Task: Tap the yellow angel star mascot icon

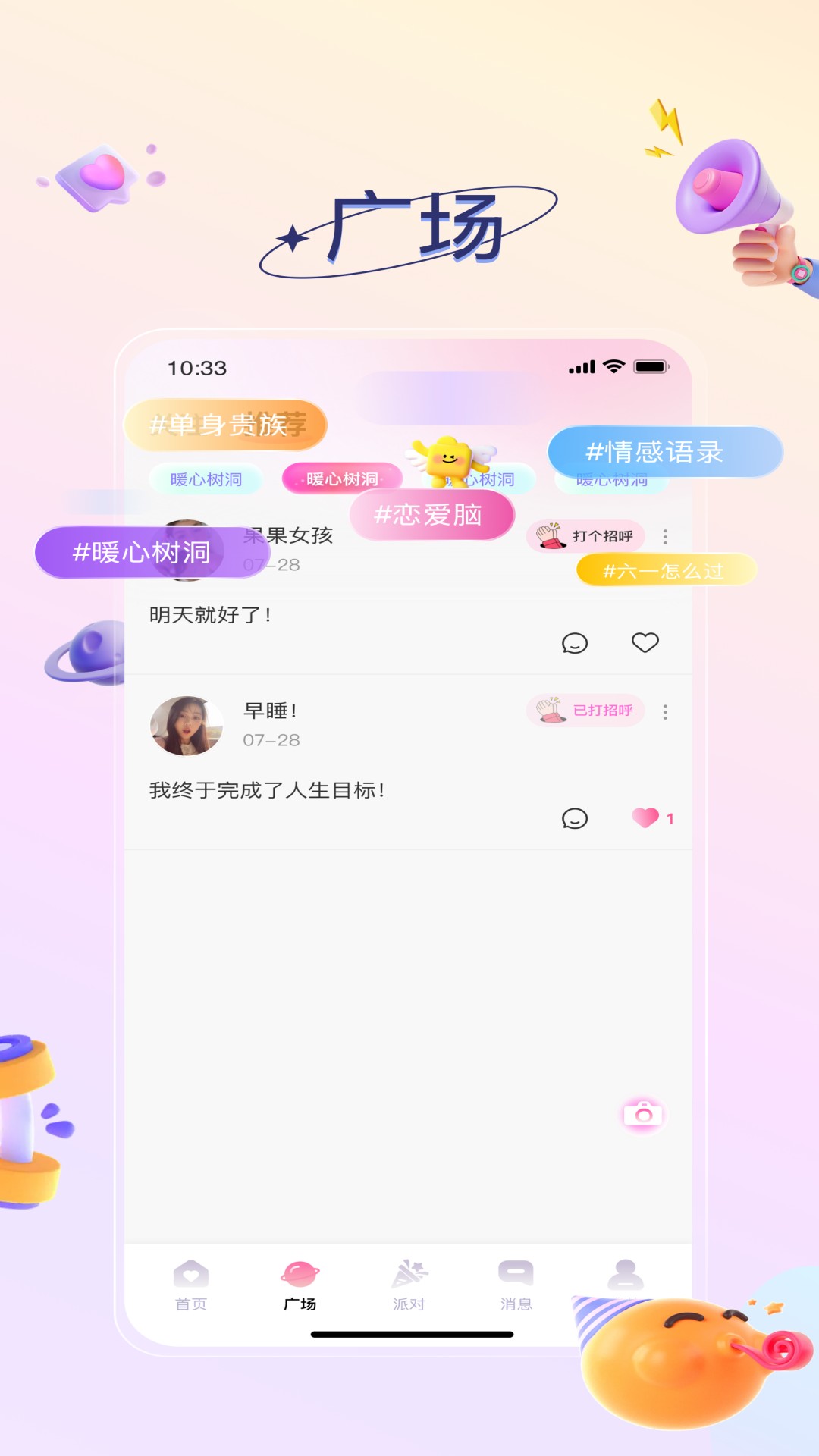Action: pos(447,459)
